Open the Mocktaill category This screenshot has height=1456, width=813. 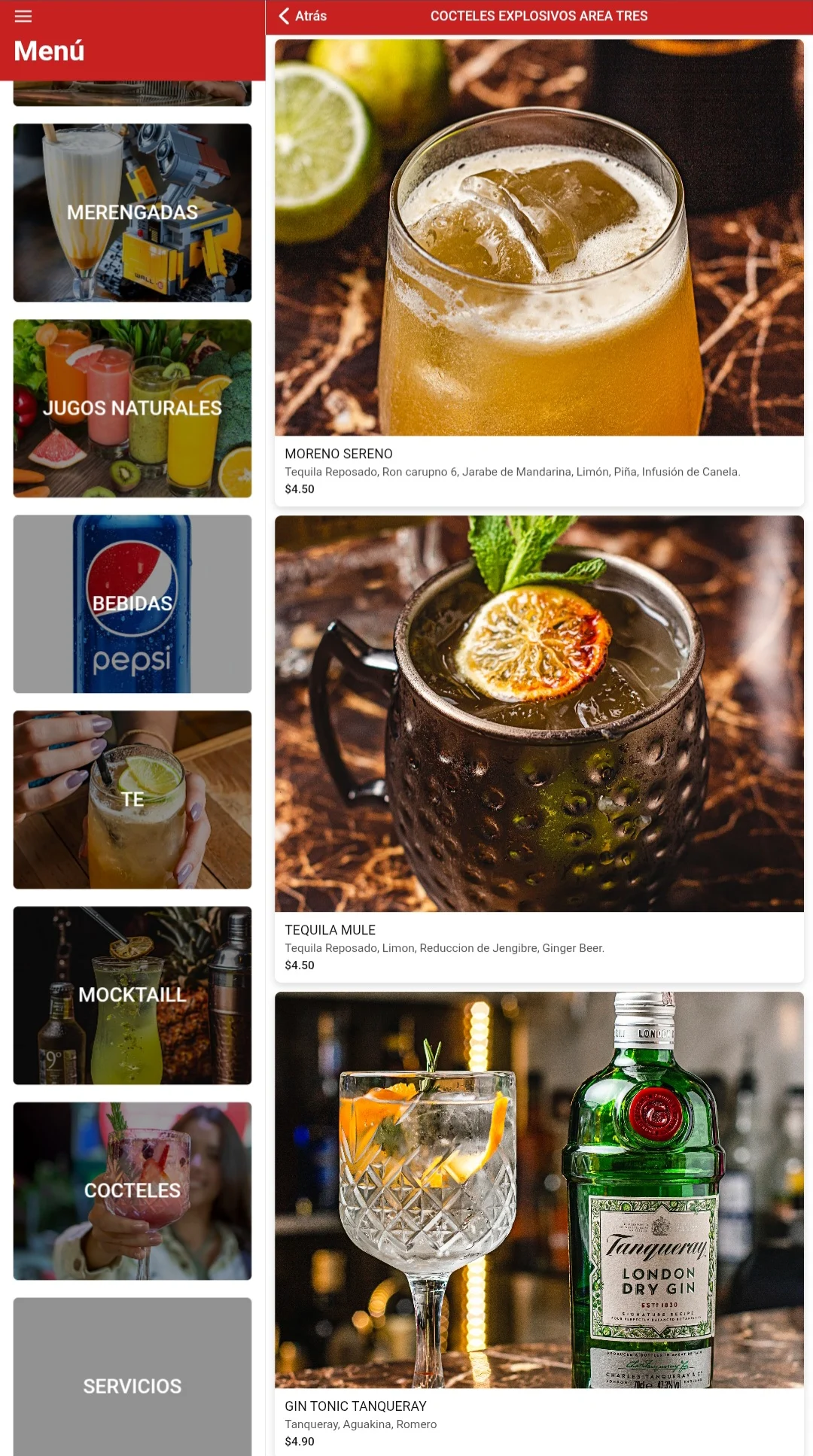coord(132,995)
